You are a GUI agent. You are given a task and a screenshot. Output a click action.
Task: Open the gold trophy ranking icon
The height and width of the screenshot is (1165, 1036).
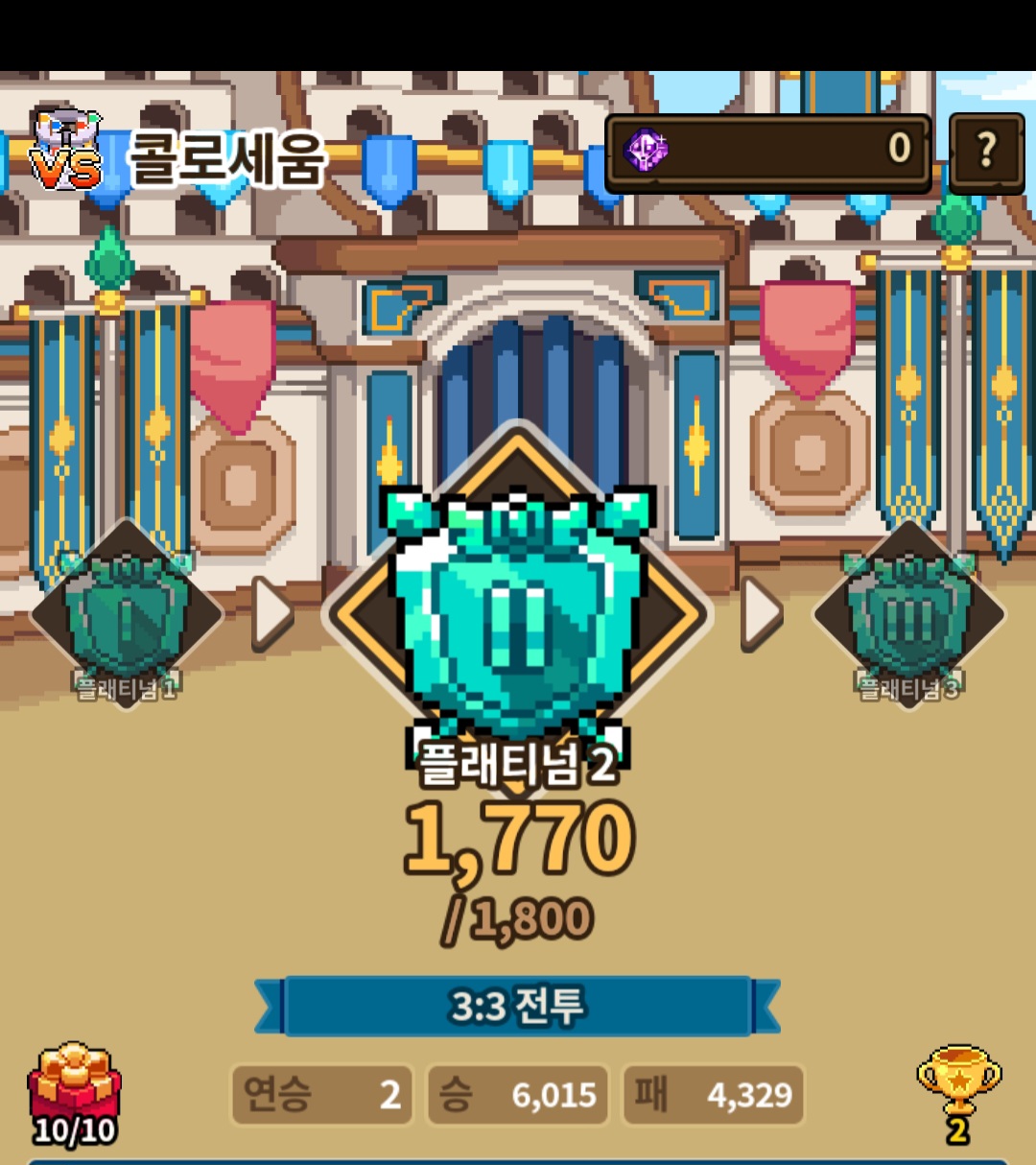point(958,1087)
